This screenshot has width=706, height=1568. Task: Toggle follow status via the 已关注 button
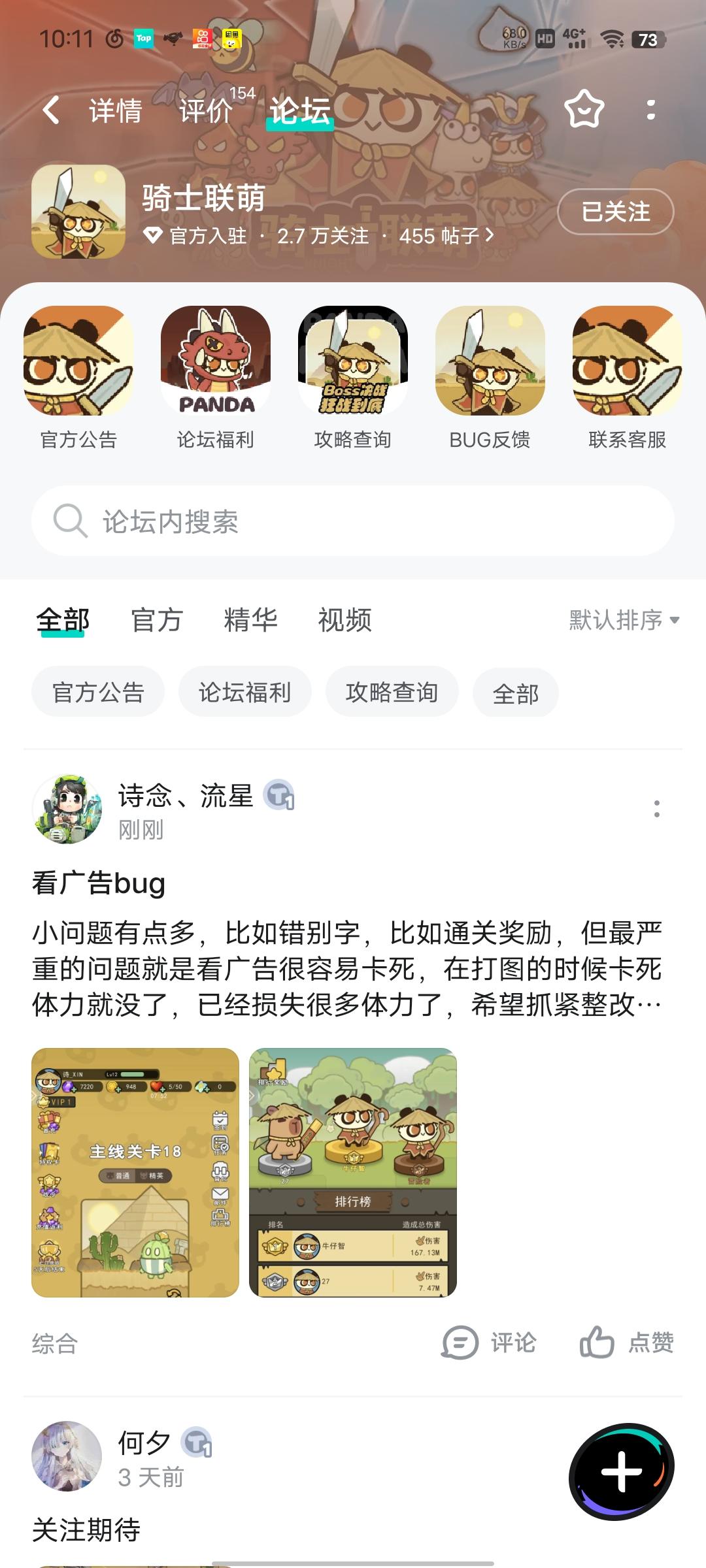click(x=615, y=212)
